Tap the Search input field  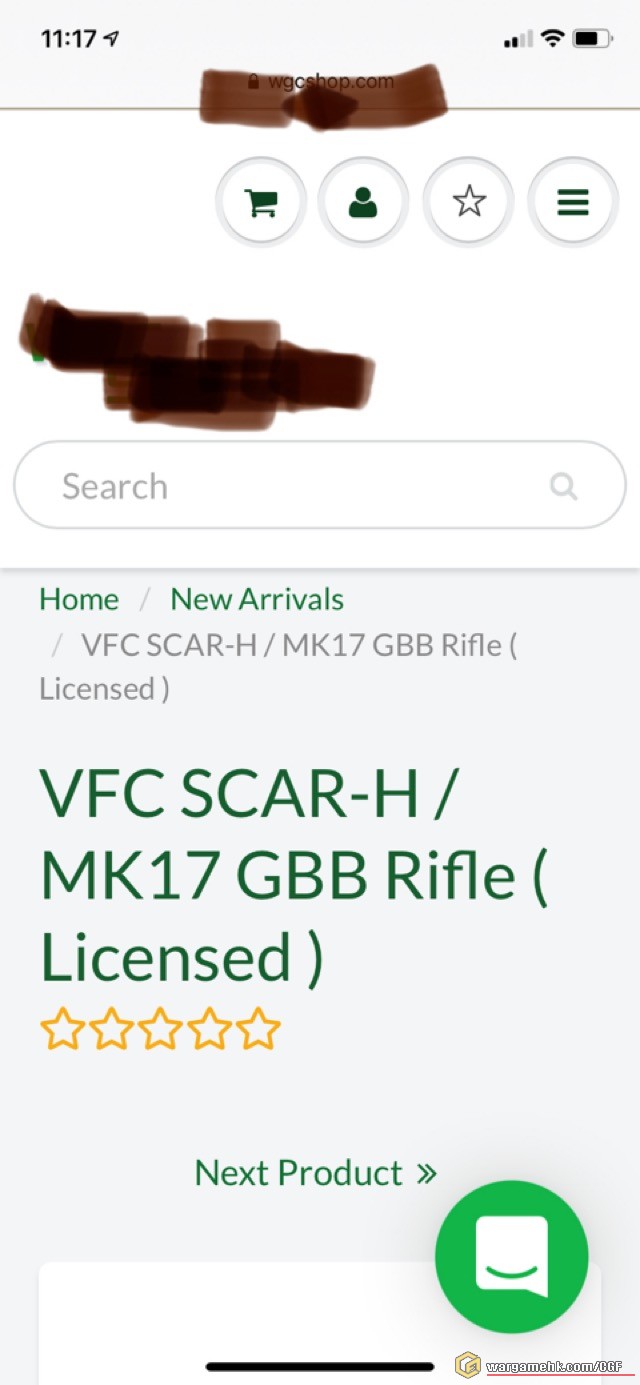tap(290, 486)
